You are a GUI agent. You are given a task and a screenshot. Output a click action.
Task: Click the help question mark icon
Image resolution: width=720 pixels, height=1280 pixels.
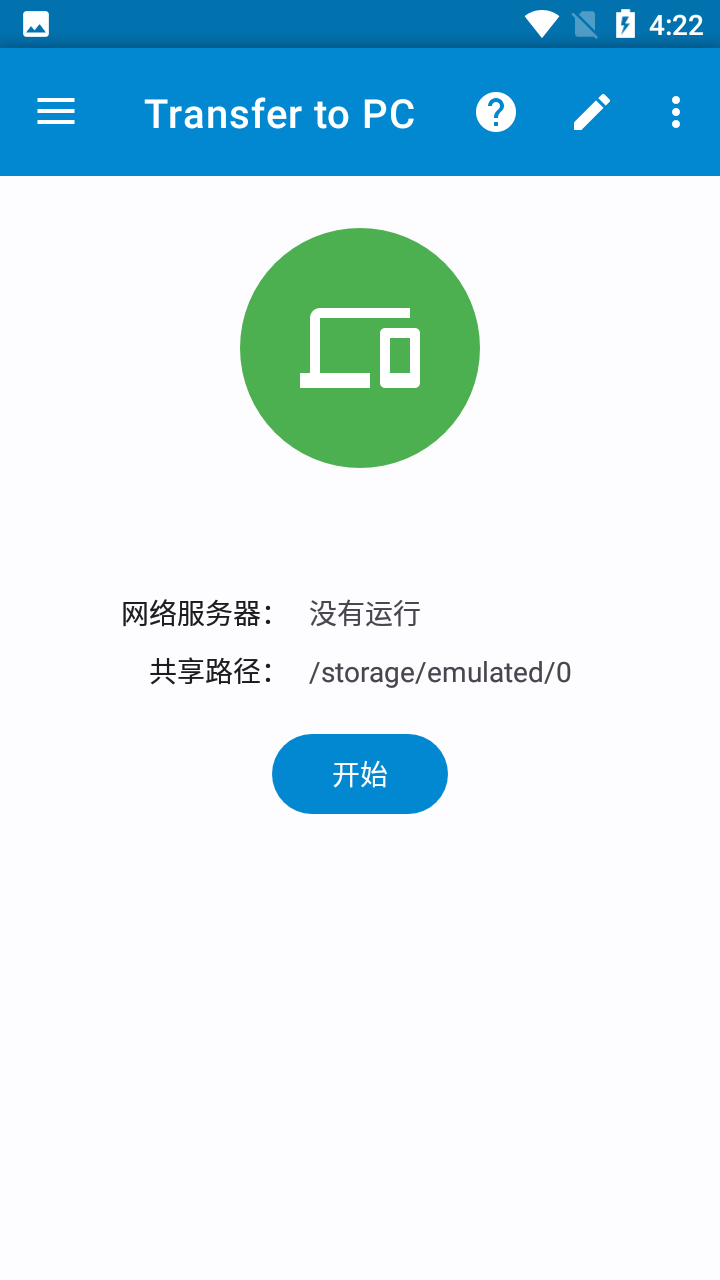click(496, 112)
